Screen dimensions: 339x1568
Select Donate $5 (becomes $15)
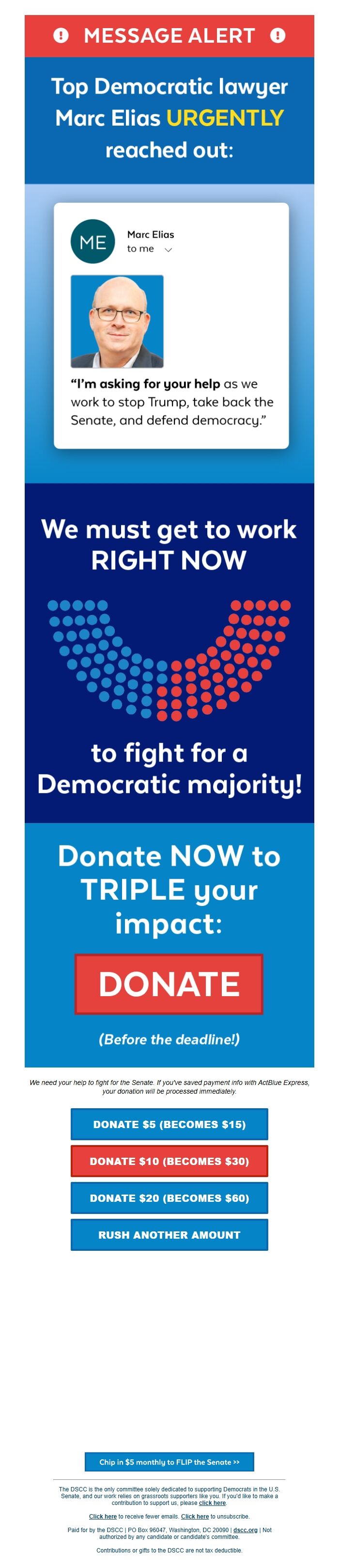169,1124
